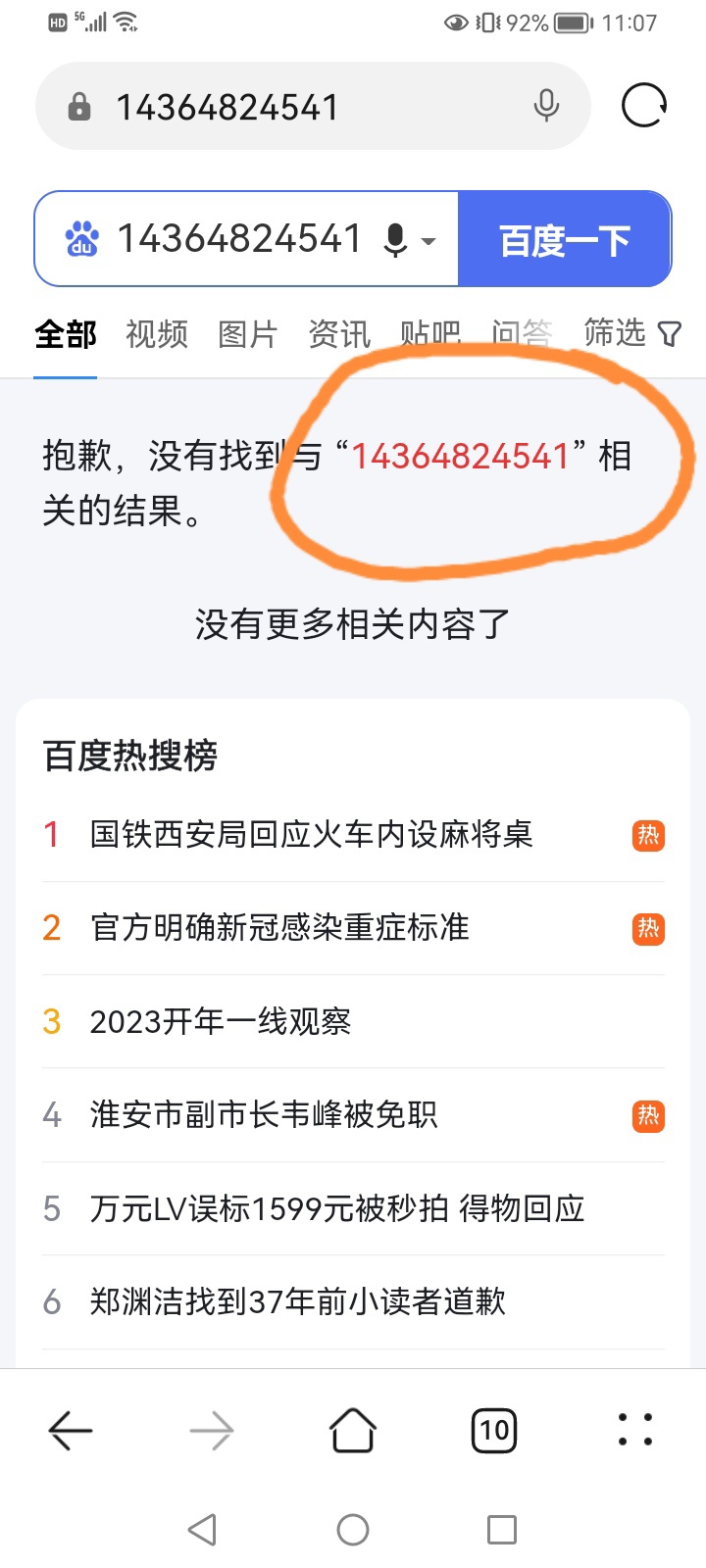Viewport: 706px width, 1568px height.
Task: Tap the 百度一下 search button
Action: pos(565,239)
